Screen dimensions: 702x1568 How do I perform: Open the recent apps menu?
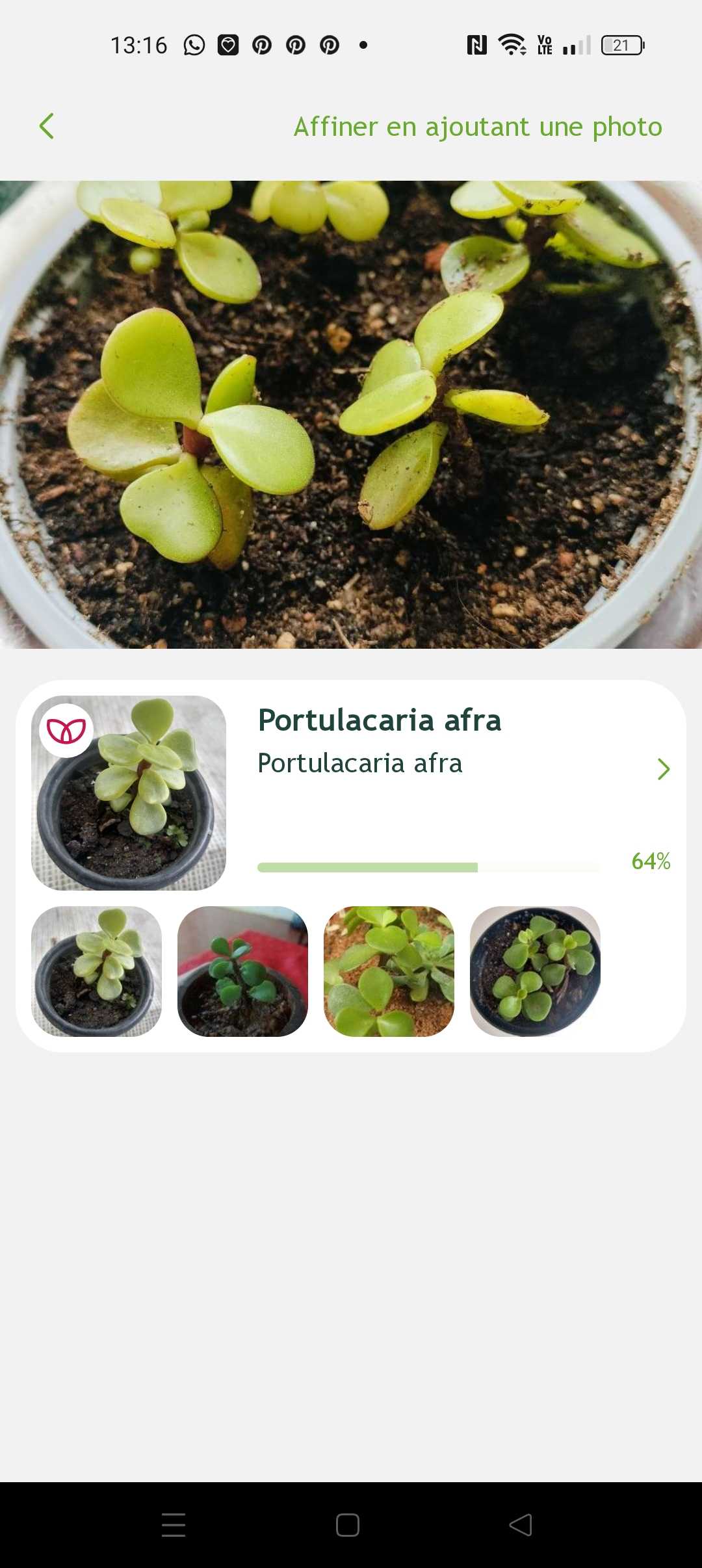(x=174, y=1525)
